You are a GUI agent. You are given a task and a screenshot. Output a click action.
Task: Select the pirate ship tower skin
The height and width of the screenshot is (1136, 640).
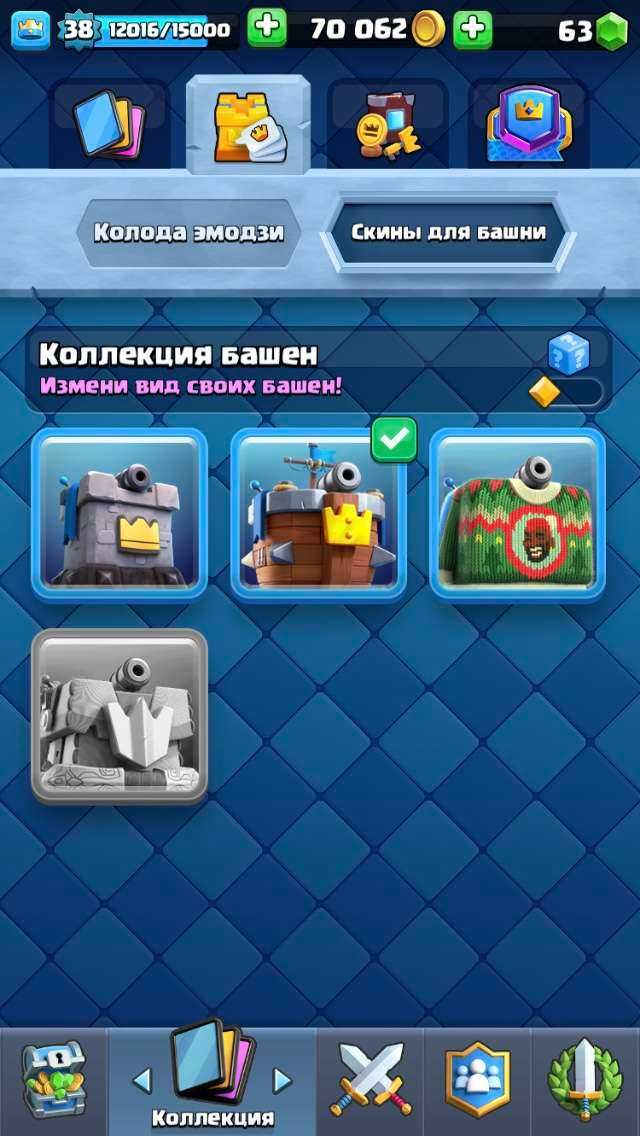click(318, 514)
